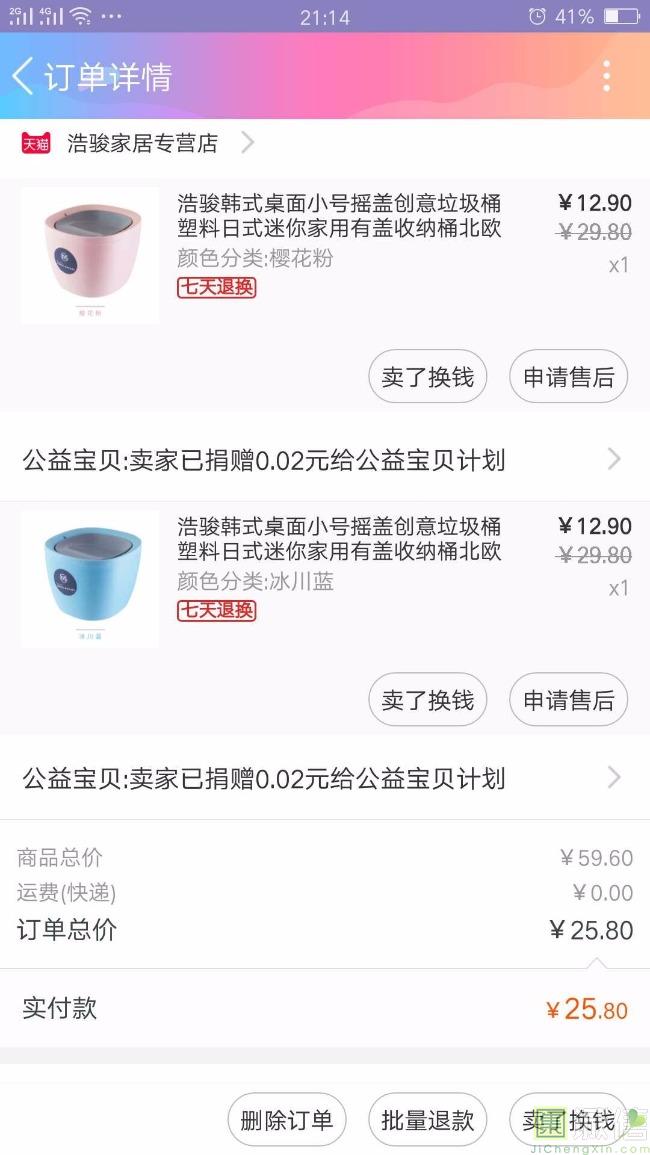This screenshot has height=1155, width=650.
Task: Open 浩骏家居专营店 store page
Action: [x=142, y=143]
